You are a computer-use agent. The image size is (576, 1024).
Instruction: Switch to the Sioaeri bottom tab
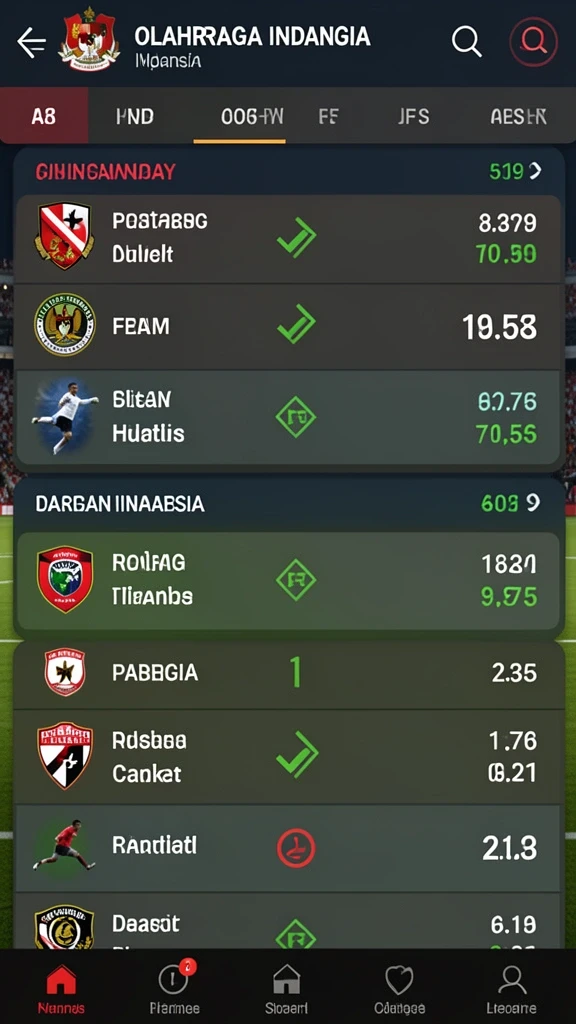[x=287, y=987]
